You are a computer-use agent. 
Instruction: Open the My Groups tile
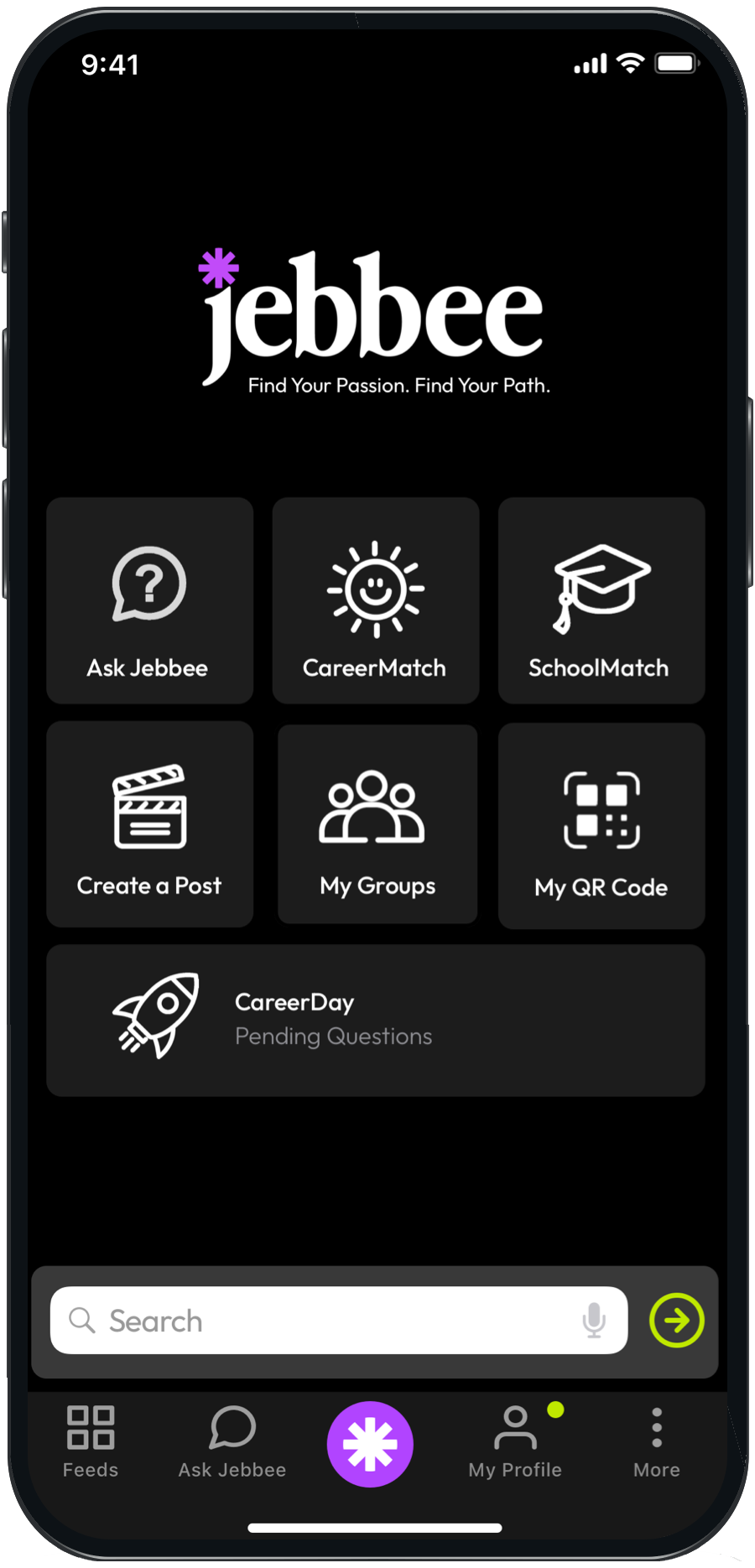pyautogui.click(x=377, y=823)
